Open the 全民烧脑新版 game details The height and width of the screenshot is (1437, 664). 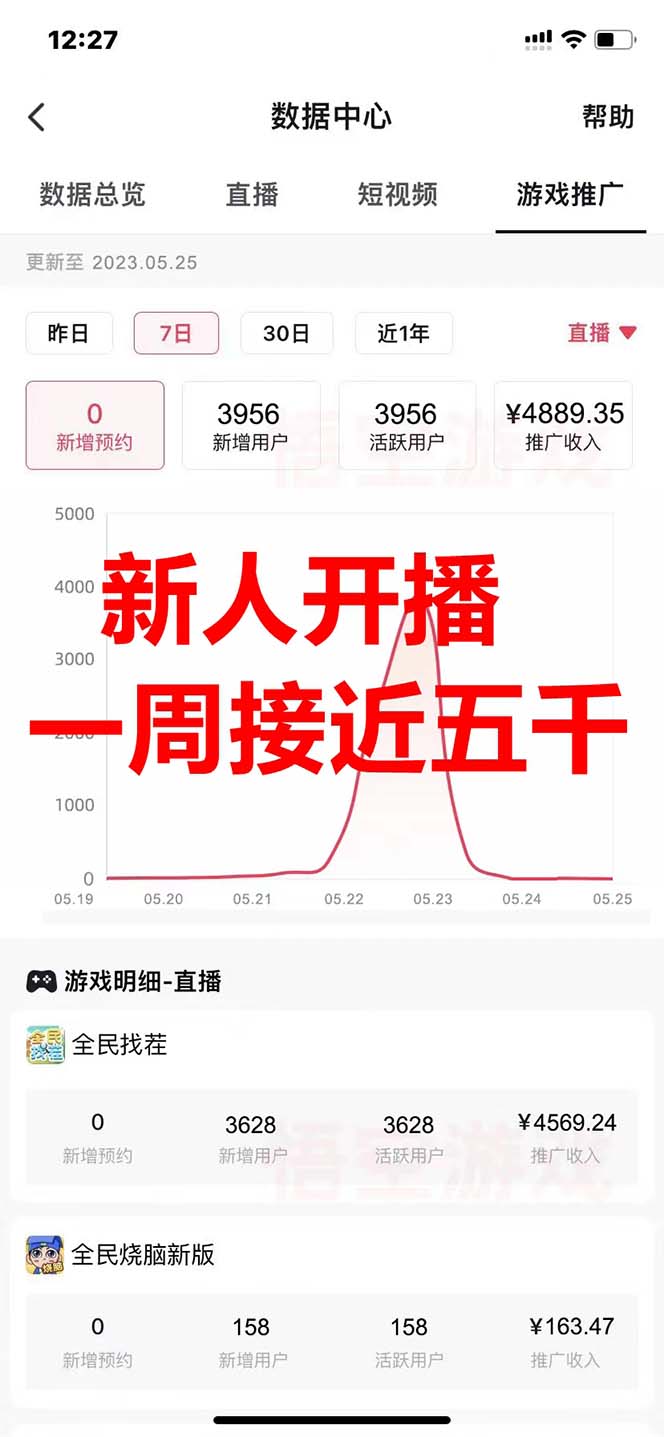143,1255
